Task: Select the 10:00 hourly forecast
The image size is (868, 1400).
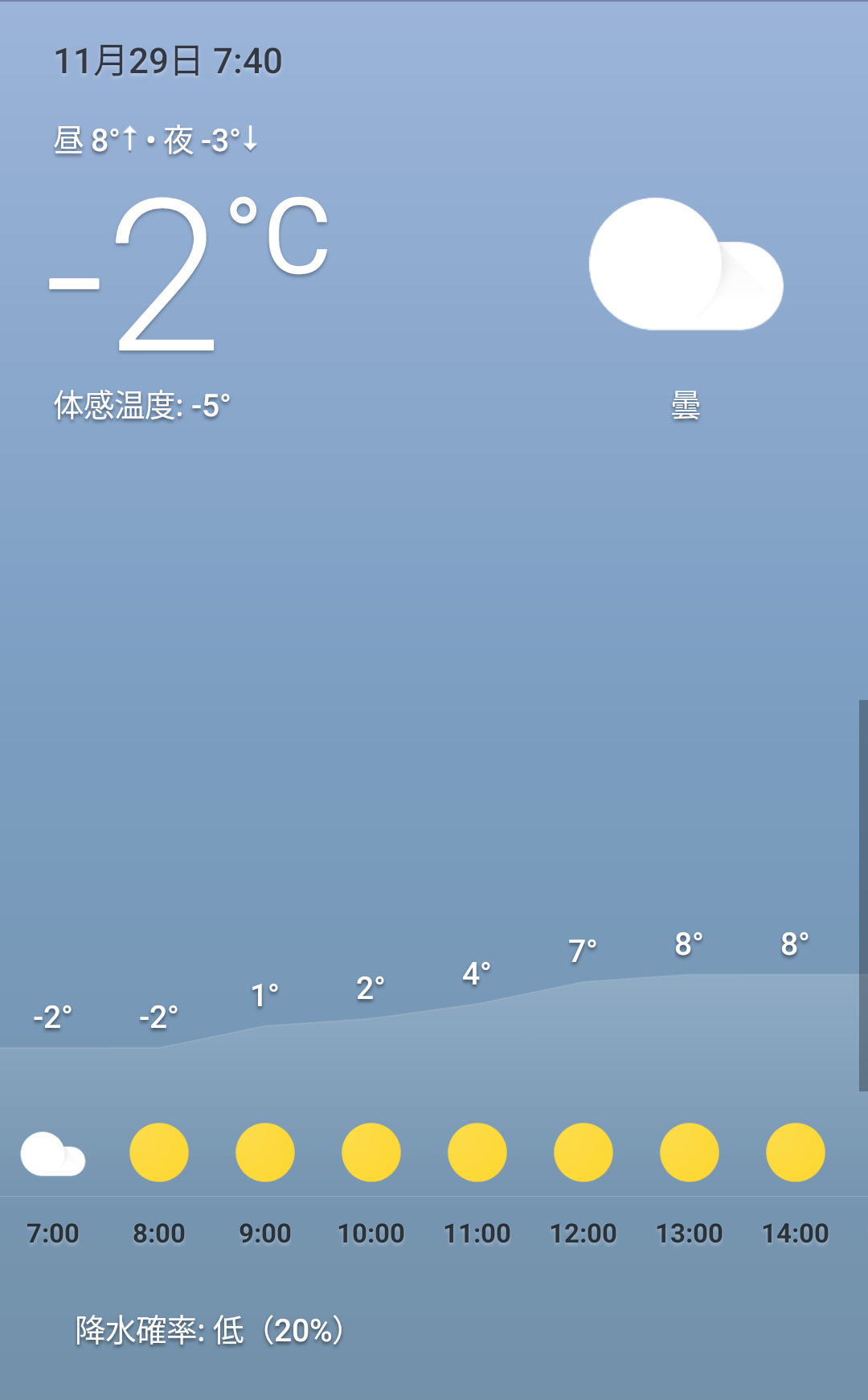Action: click(371, 1153)
